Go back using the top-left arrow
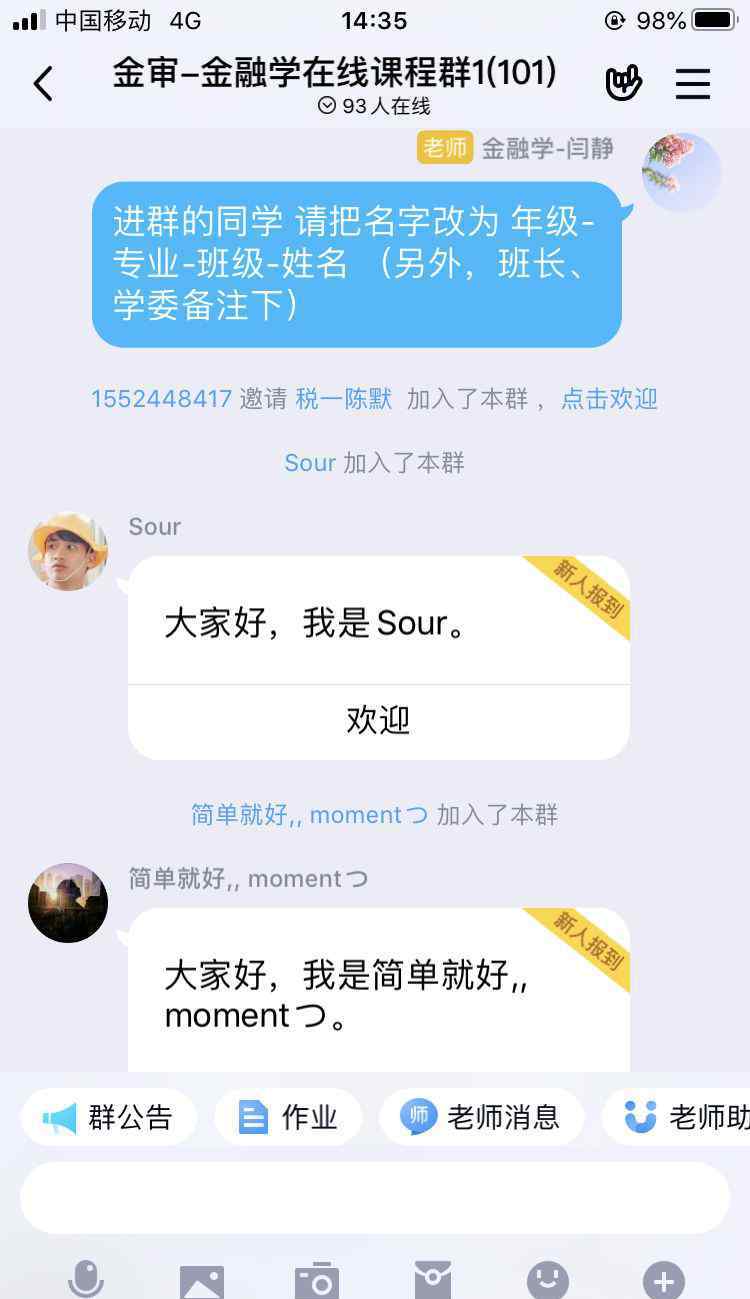This screenshot has height=1299, width=750. click(43, 84)
